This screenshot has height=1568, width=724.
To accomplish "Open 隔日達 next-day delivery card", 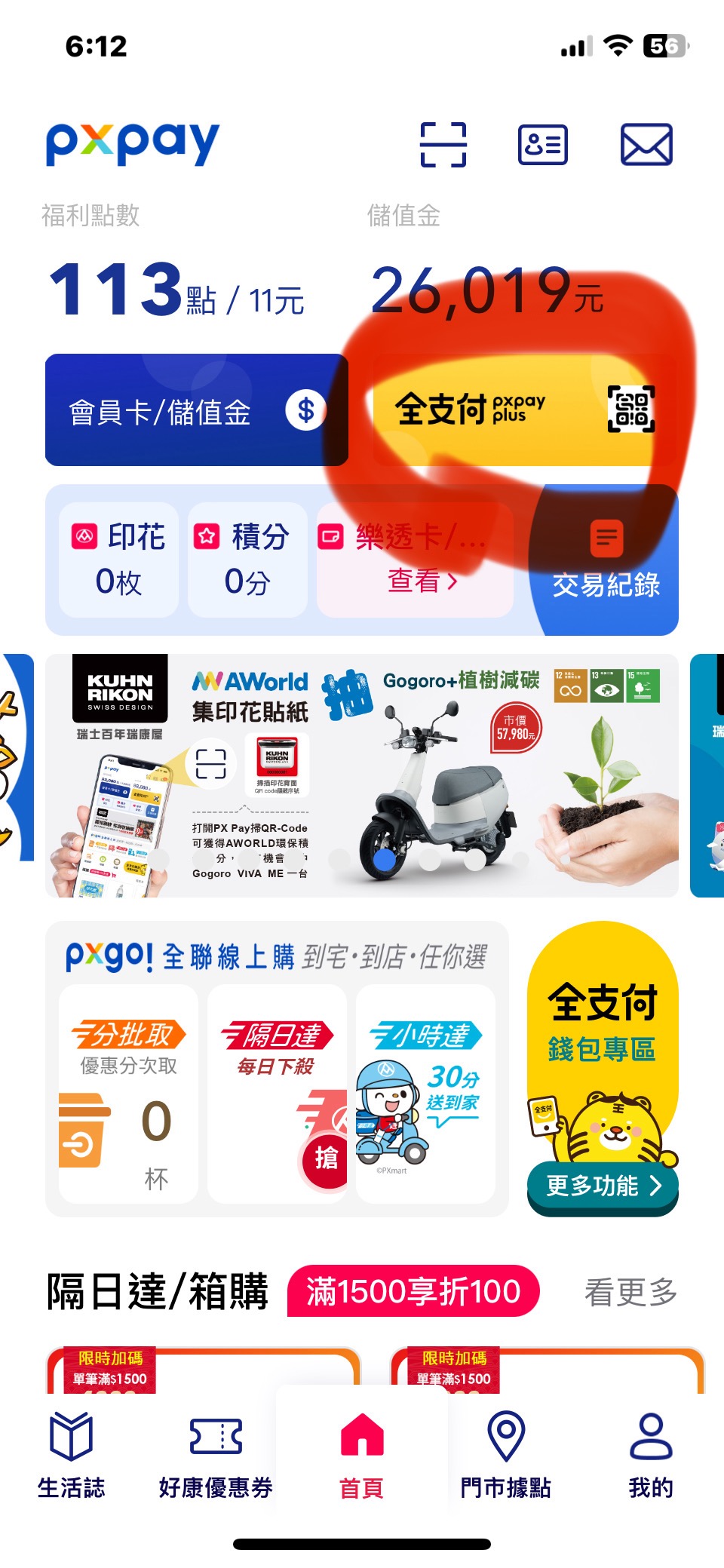I will tap(277, 1094).
